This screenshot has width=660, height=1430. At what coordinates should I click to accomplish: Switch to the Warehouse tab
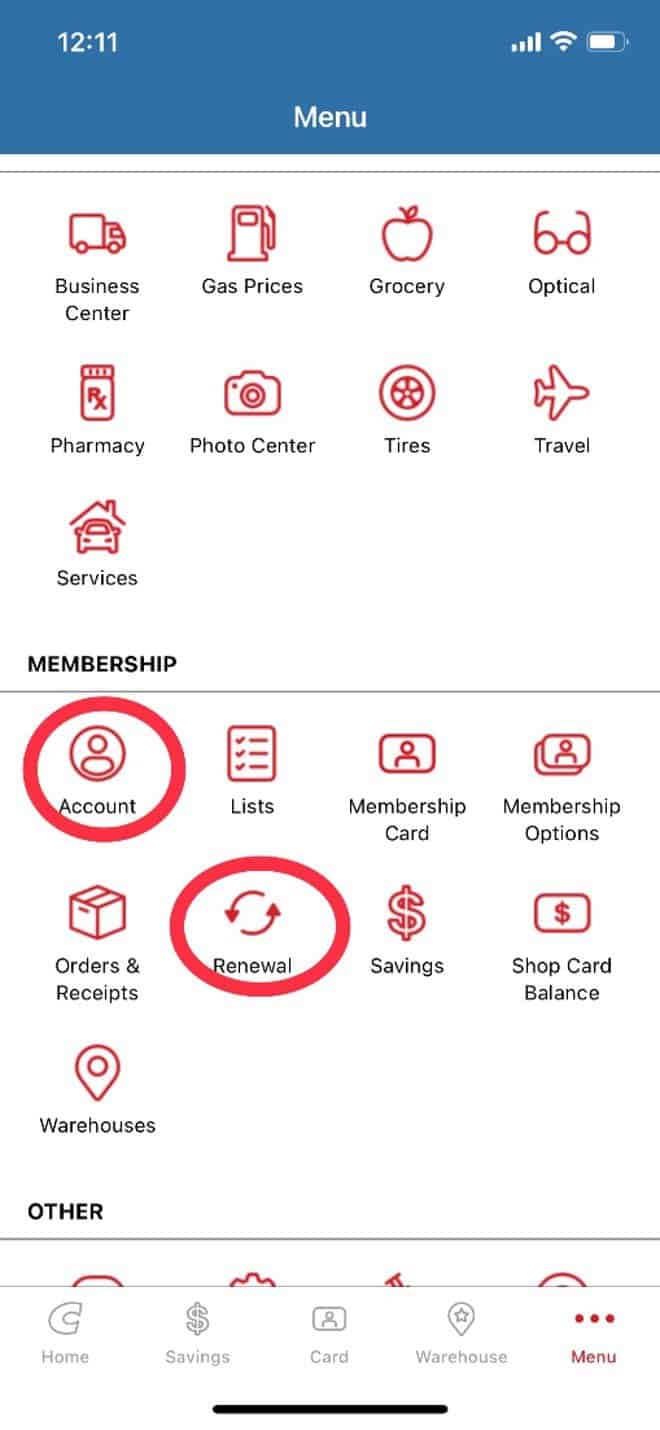click(461, 1334)
